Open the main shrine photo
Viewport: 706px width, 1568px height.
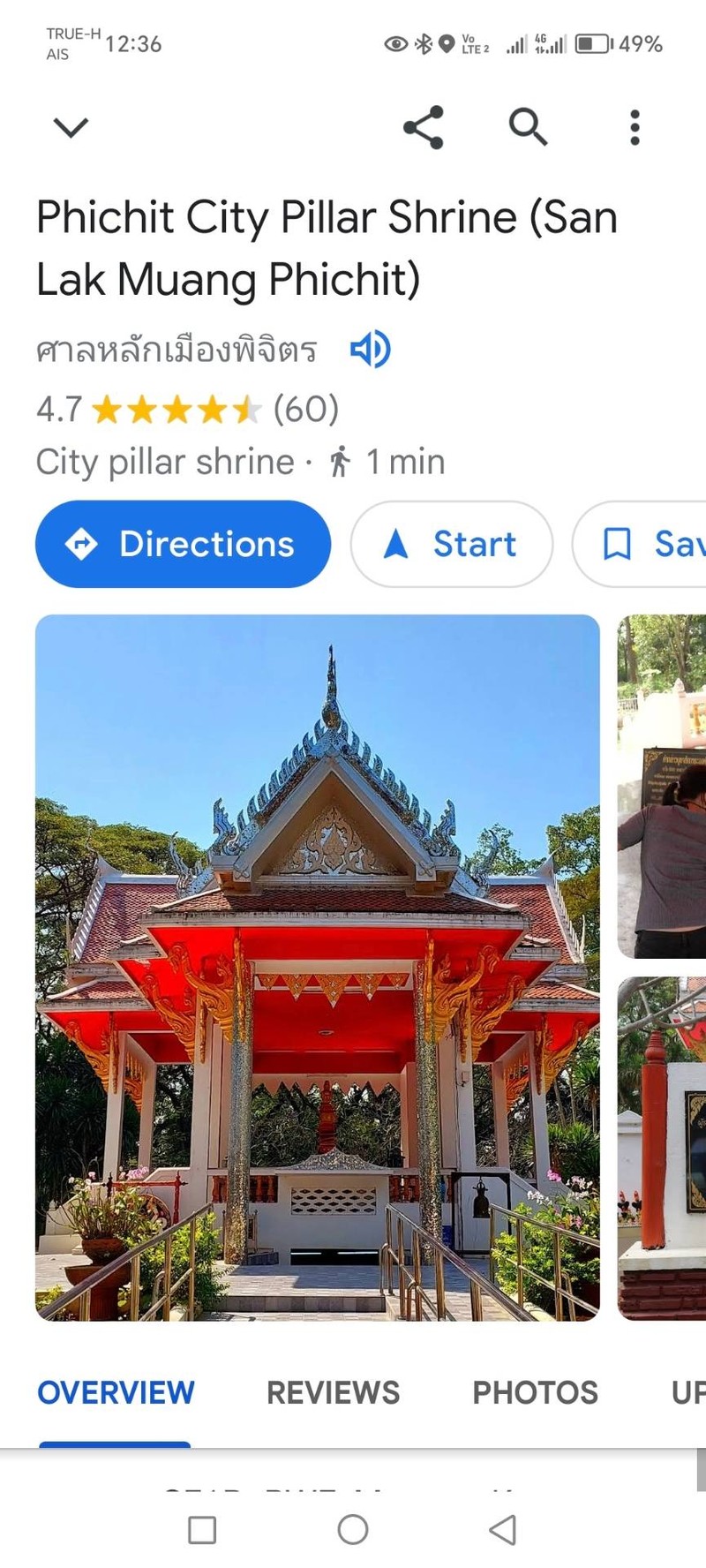coord(318,967)
